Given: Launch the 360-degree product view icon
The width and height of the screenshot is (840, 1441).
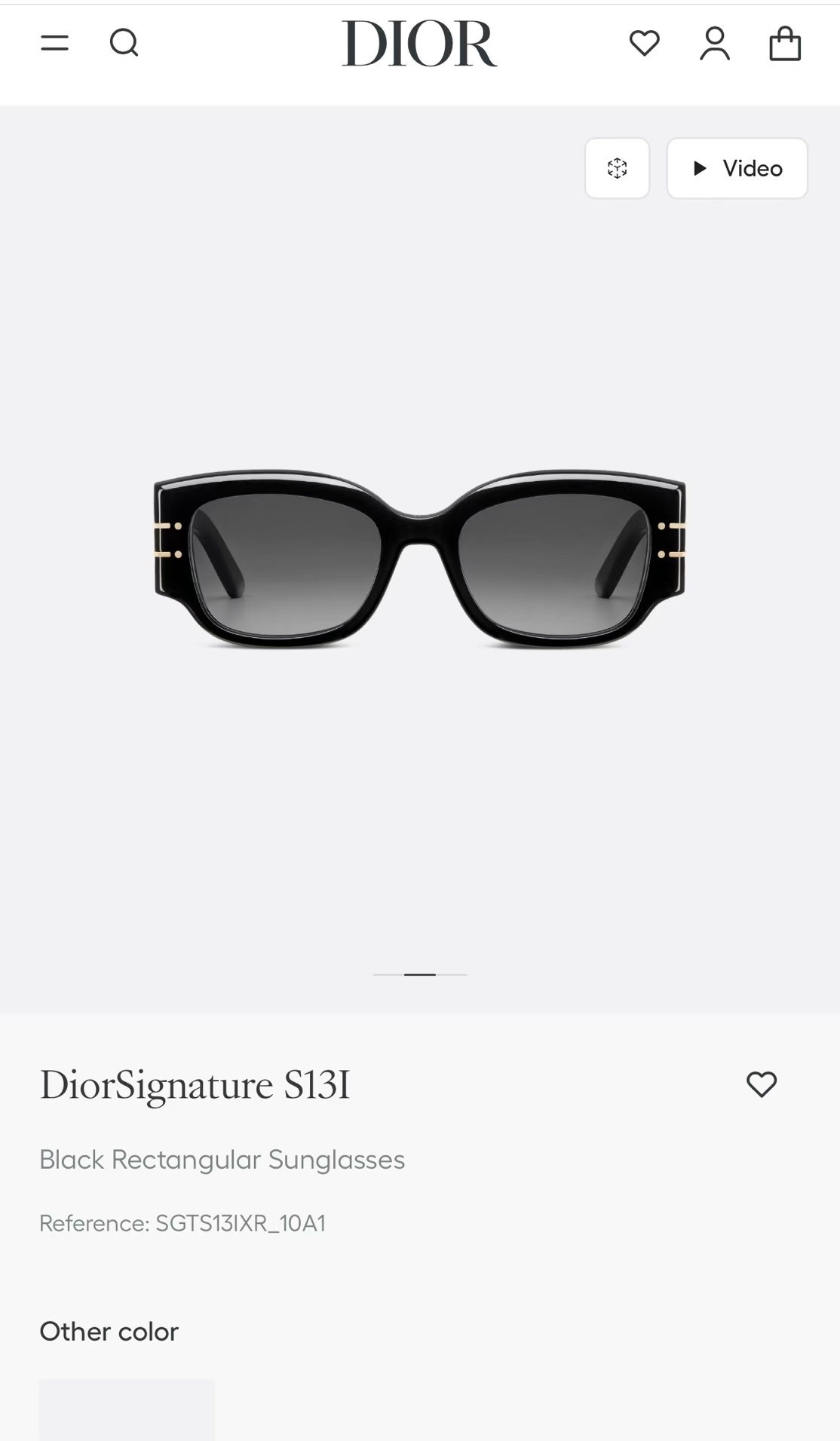Looking at the screenshot, I should [x=617, y=168].
